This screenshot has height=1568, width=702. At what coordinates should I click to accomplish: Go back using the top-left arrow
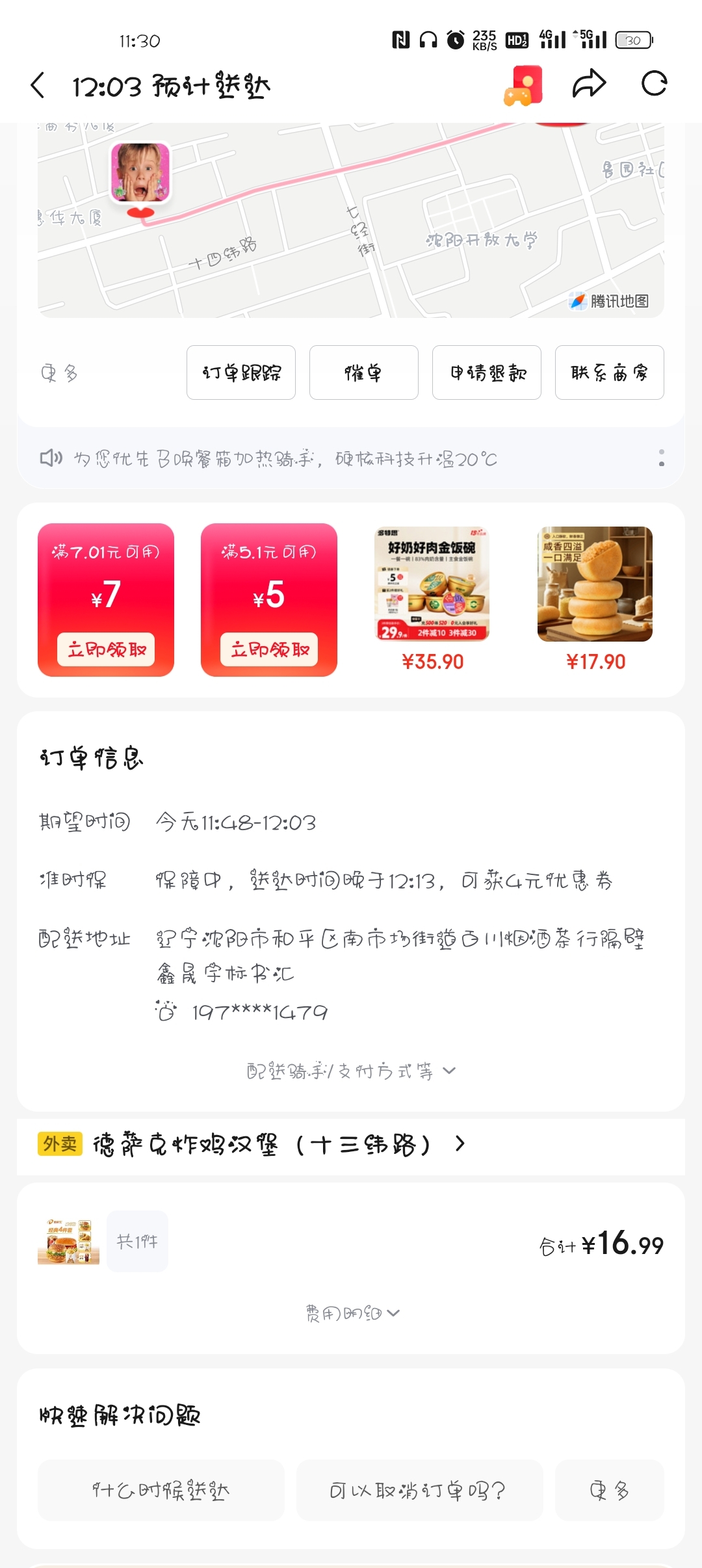pyautogui.click(x=38, y=85)
